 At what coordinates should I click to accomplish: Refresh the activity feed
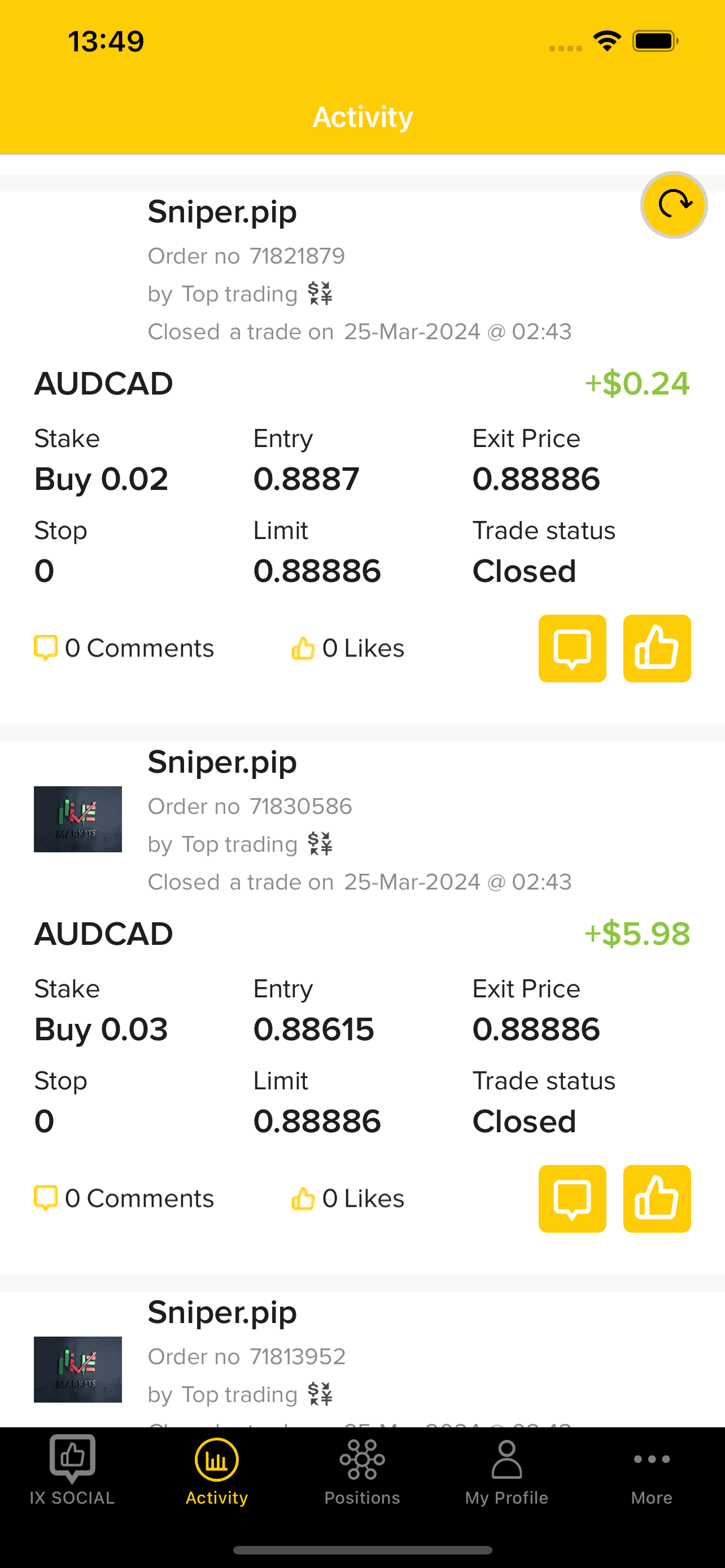click(674, 204)
